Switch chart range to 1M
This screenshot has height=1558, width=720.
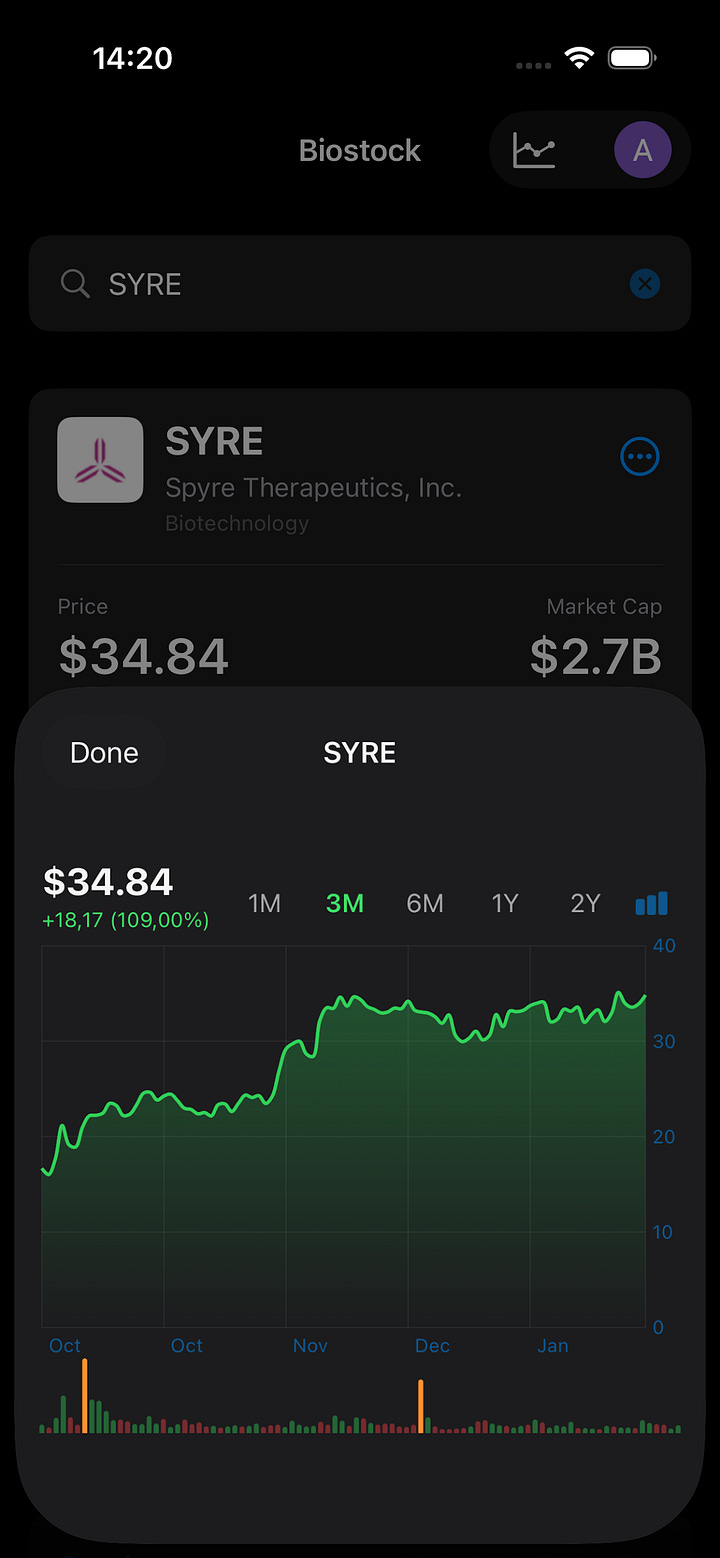(264, 904)
